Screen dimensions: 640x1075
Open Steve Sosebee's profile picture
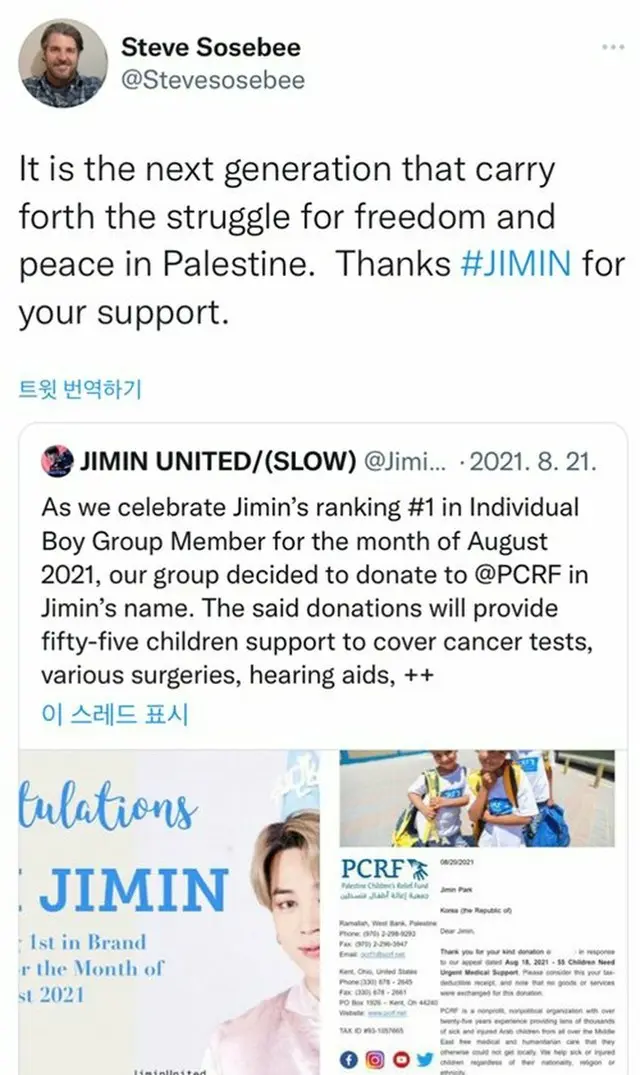click(x=62, y=62)
